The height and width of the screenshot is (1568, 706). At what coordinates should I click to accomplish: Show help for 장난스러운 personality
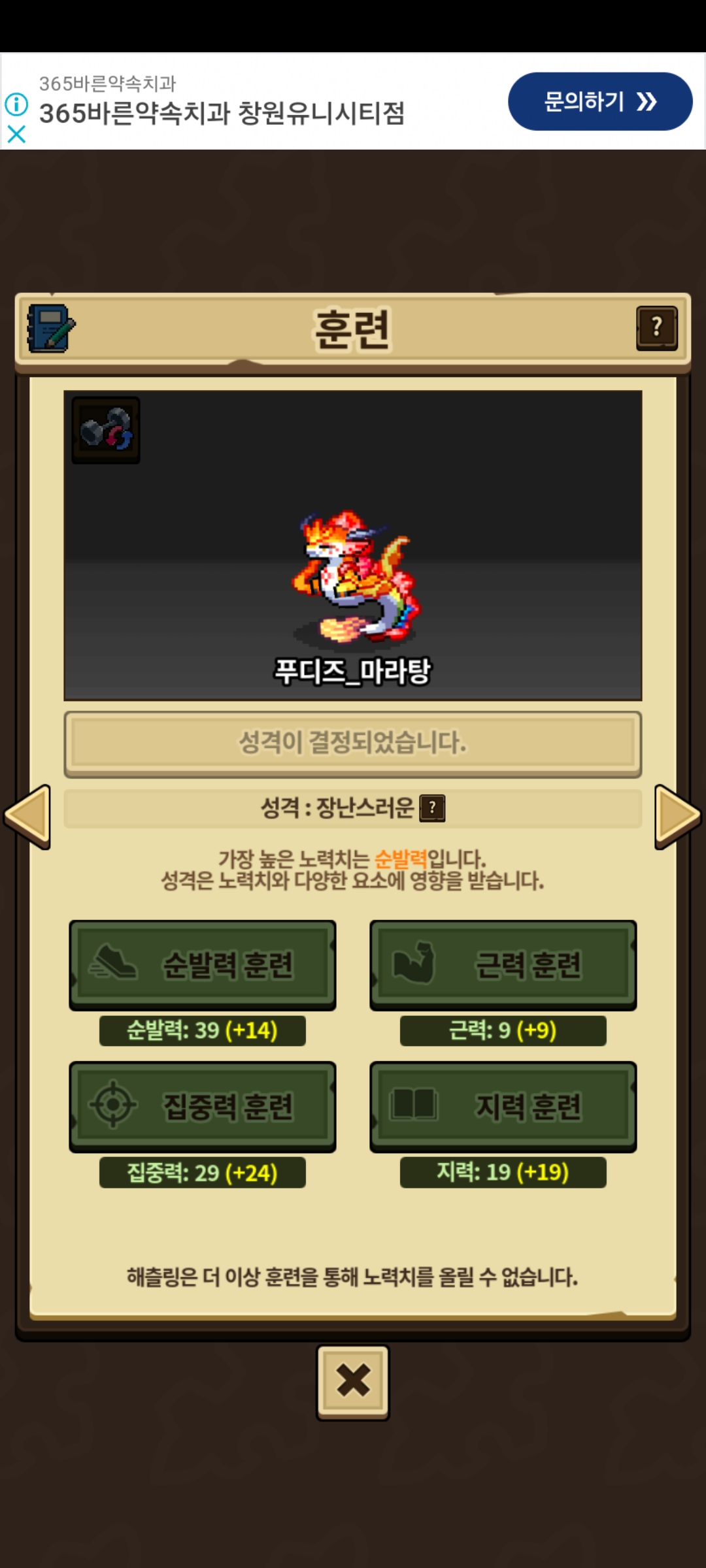pos(432,808)
